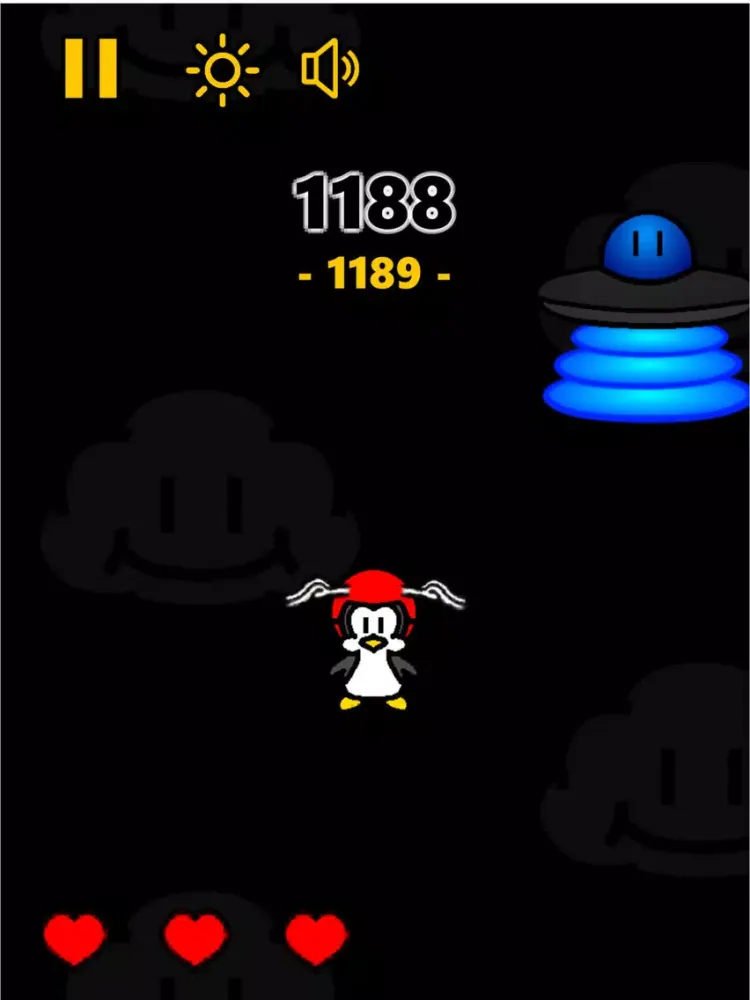Toggle the brightness sun icon

click(x=222, y=70)
